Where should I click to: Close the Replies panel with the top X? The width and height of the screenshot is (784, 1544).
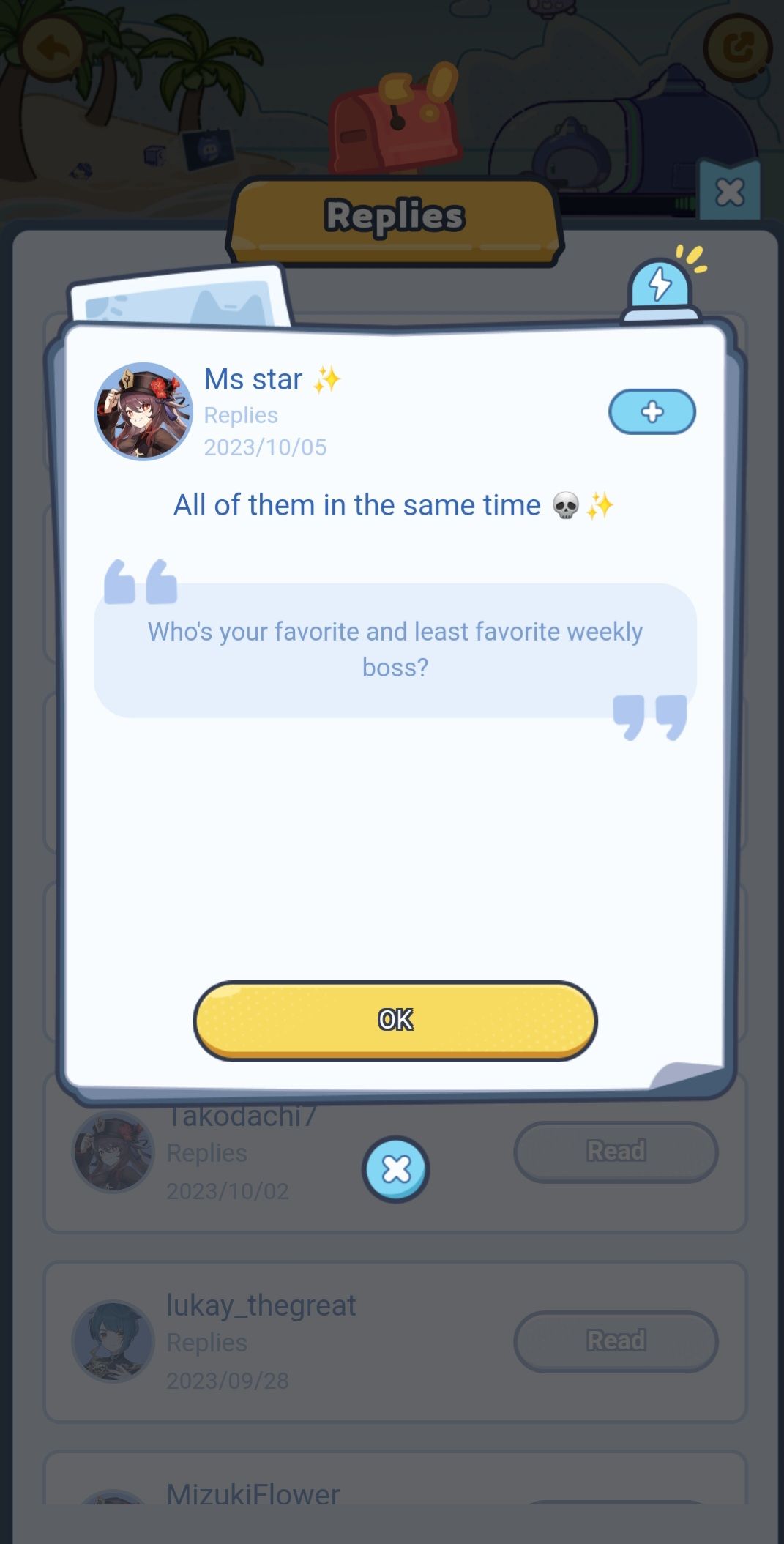(x=729, y=190)
